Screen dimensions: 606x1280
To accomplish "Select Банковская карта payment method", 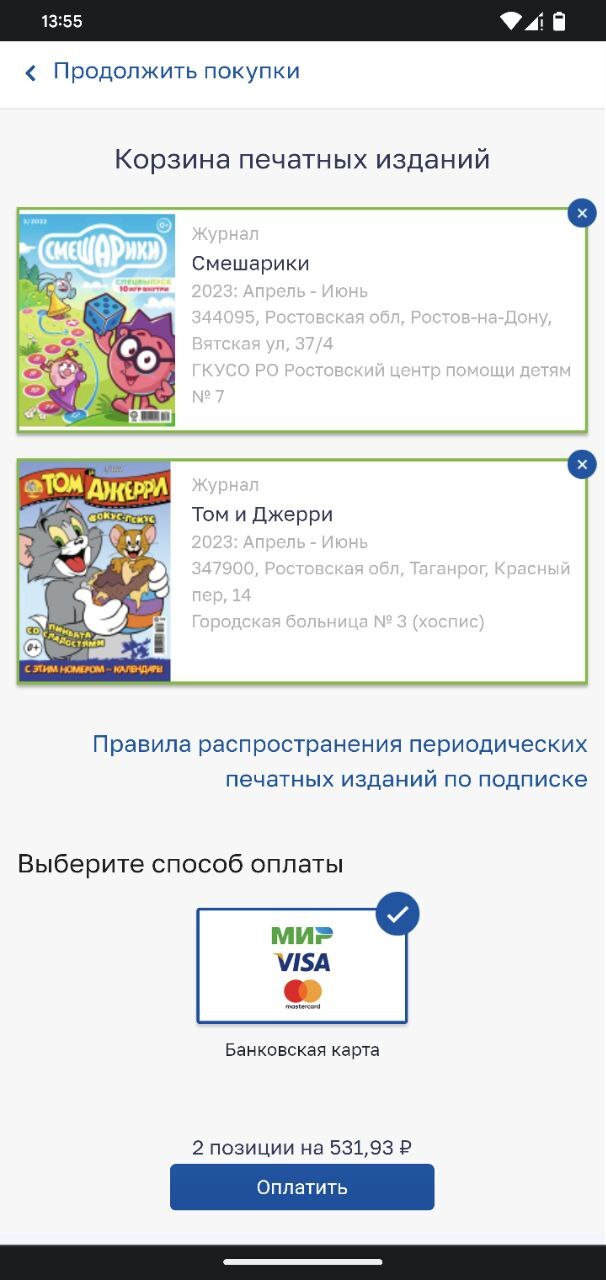I will [x=302, y=966].
